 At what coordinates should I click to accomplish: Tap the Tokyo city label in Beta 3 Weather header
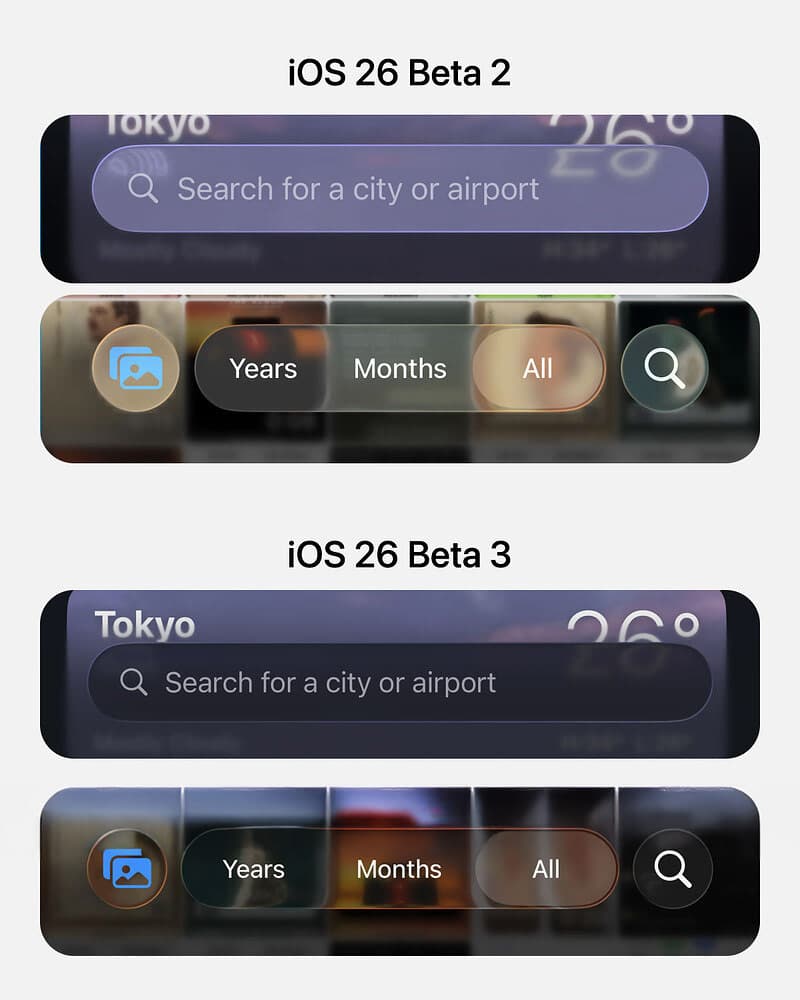click(143, 625)
